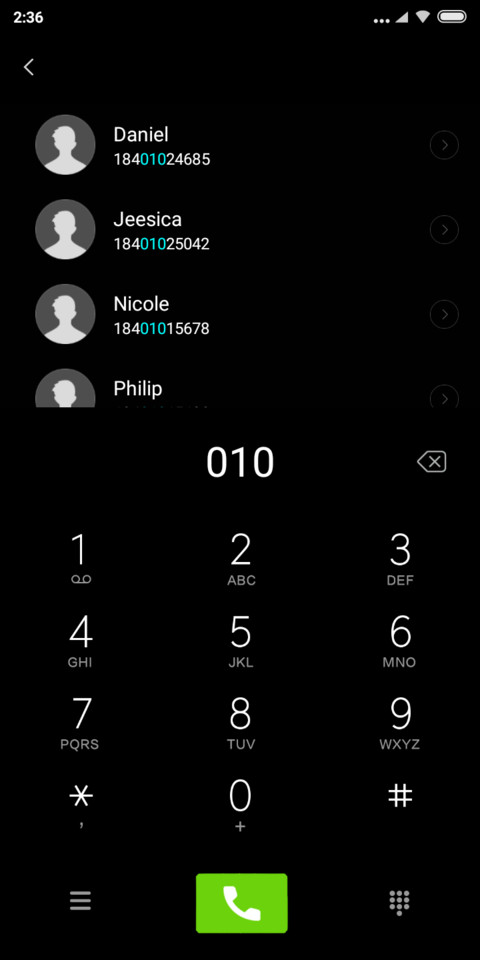Dial digit 9 WXYZ
The width and height of the screenshot is (480, 960).
tap(400, 722)
